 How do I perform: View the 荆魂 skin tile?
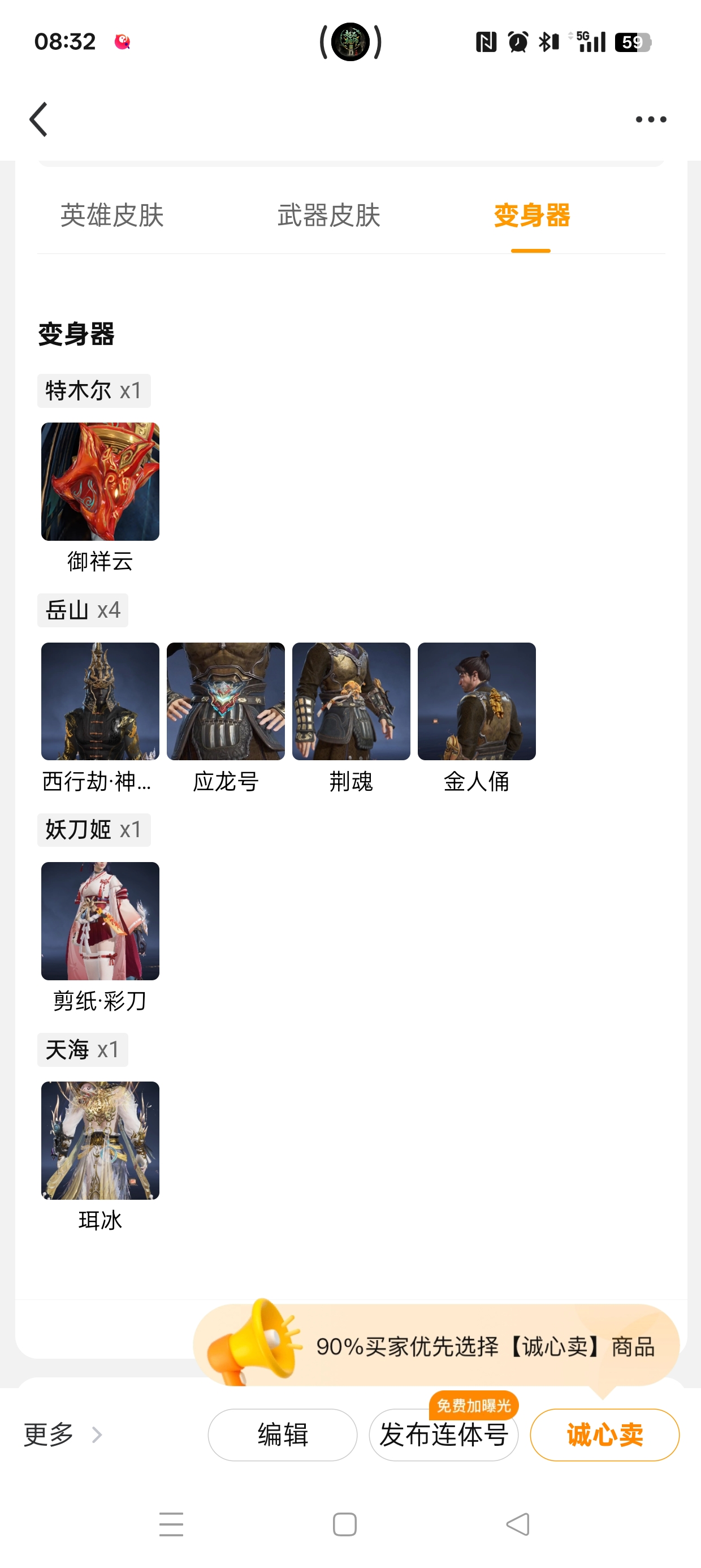click(x=351, y=701)
